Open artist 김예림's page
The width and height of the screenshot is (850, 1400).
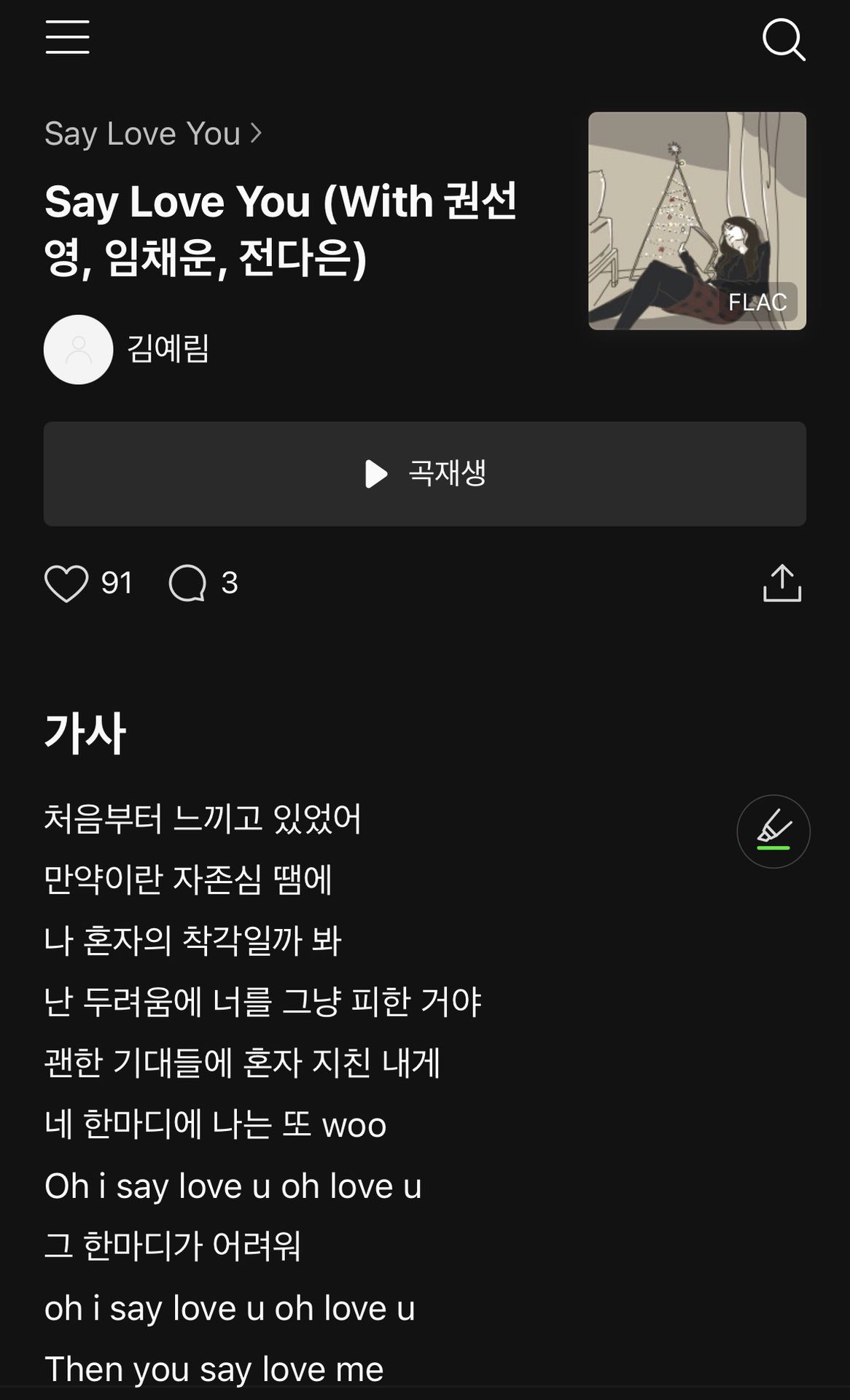point(168,349)
